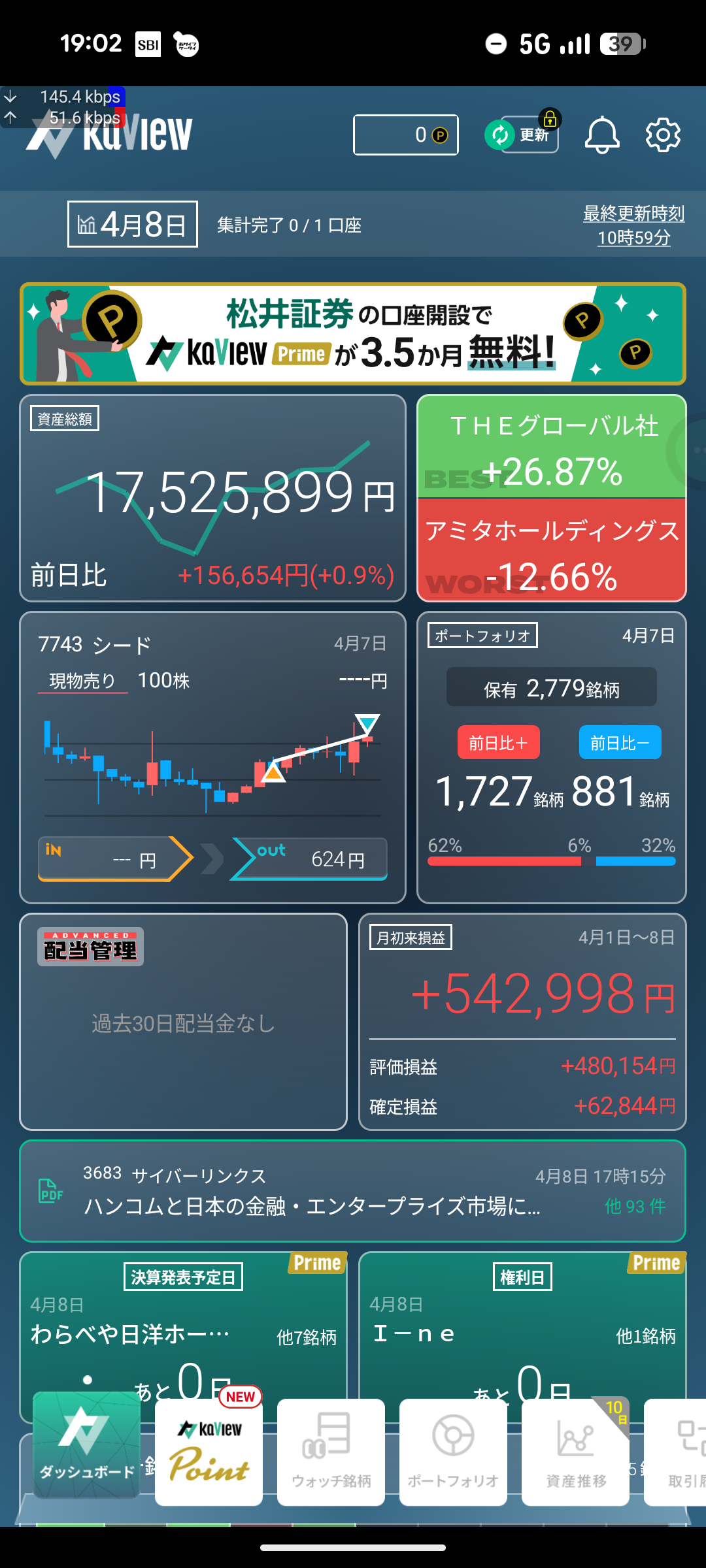The height and width of the screenshot is (1568, 706).
Task: Open the kaView Point tab
Action: click(x=209, y=1452)
